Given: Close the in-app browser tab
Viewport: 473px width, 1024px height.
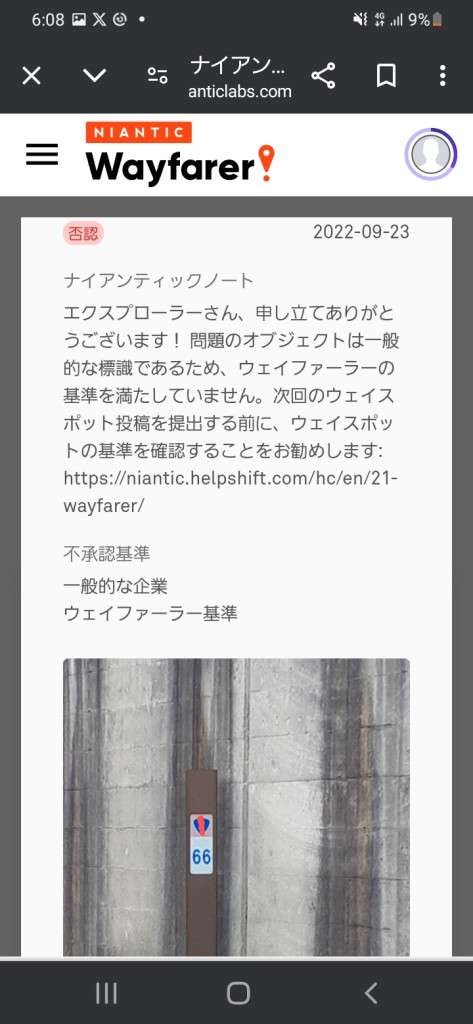Looking at the screenshot, I should coord(31,76).
